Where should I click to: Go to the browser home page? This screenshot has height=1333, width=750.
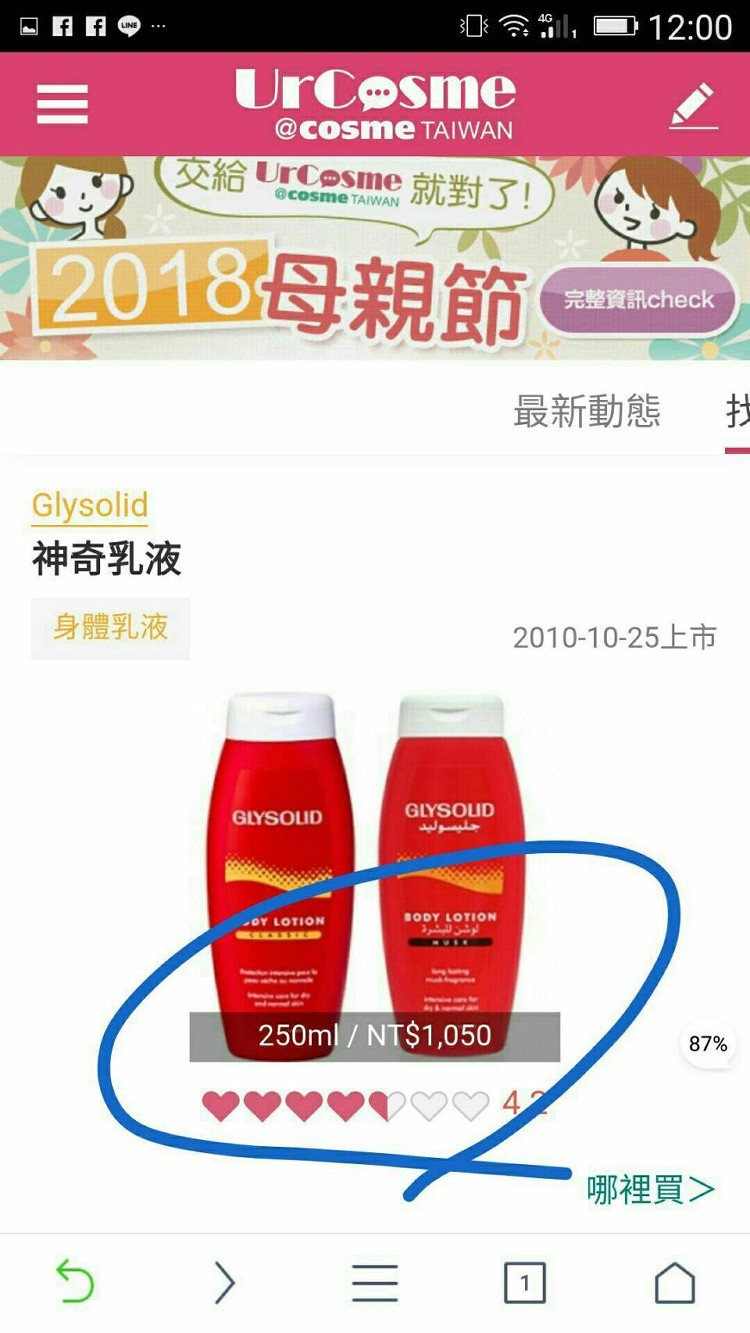[674, 1282]
